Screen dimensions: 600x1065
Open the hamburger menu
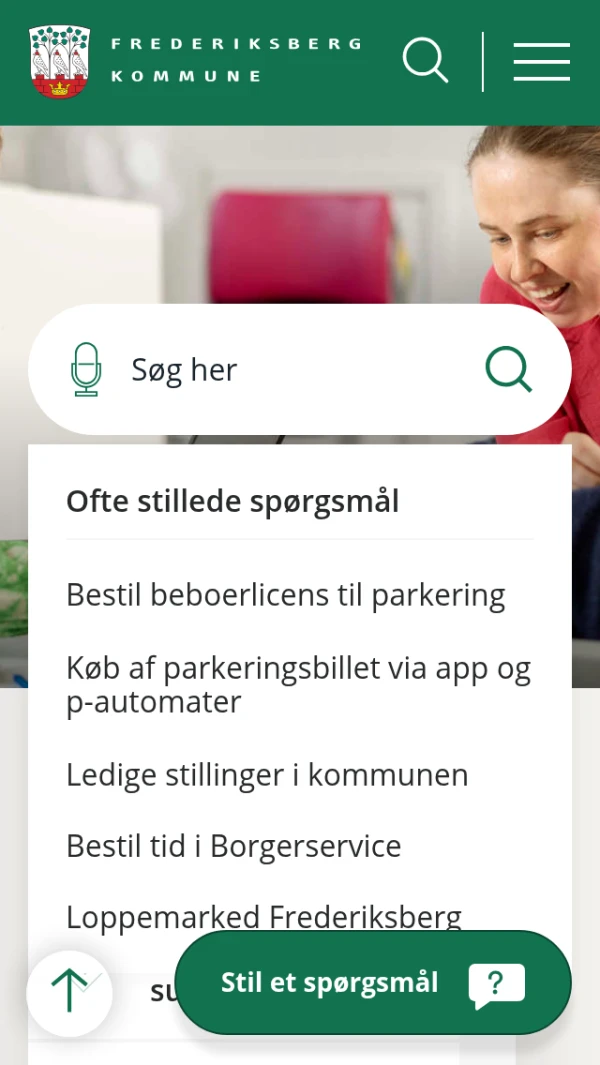click(x=541, y=62)
